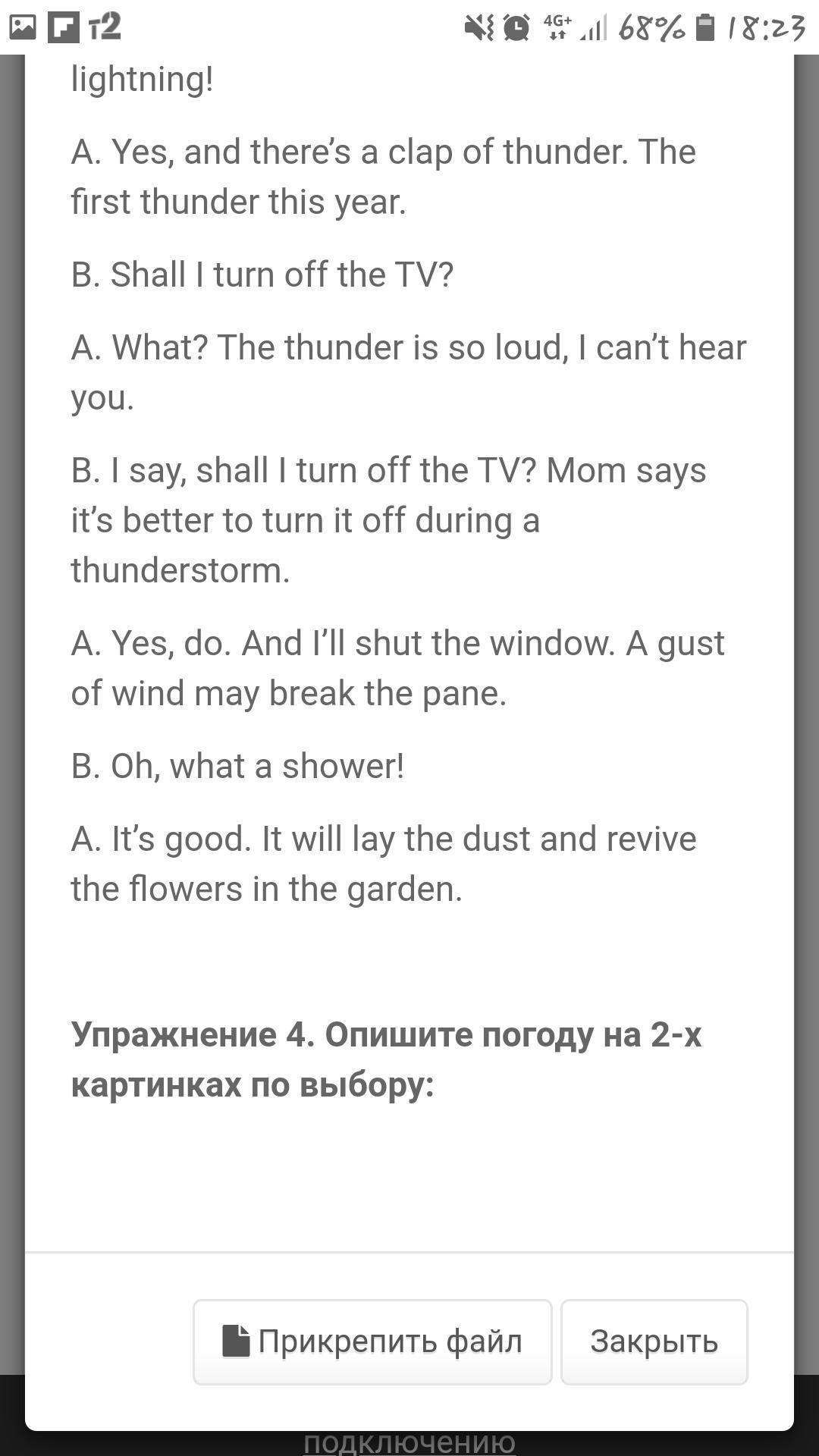Close the dialog with Закрыть
Screen dimensions: 819x1456
pyautogui.click(x=654, y=1341)
